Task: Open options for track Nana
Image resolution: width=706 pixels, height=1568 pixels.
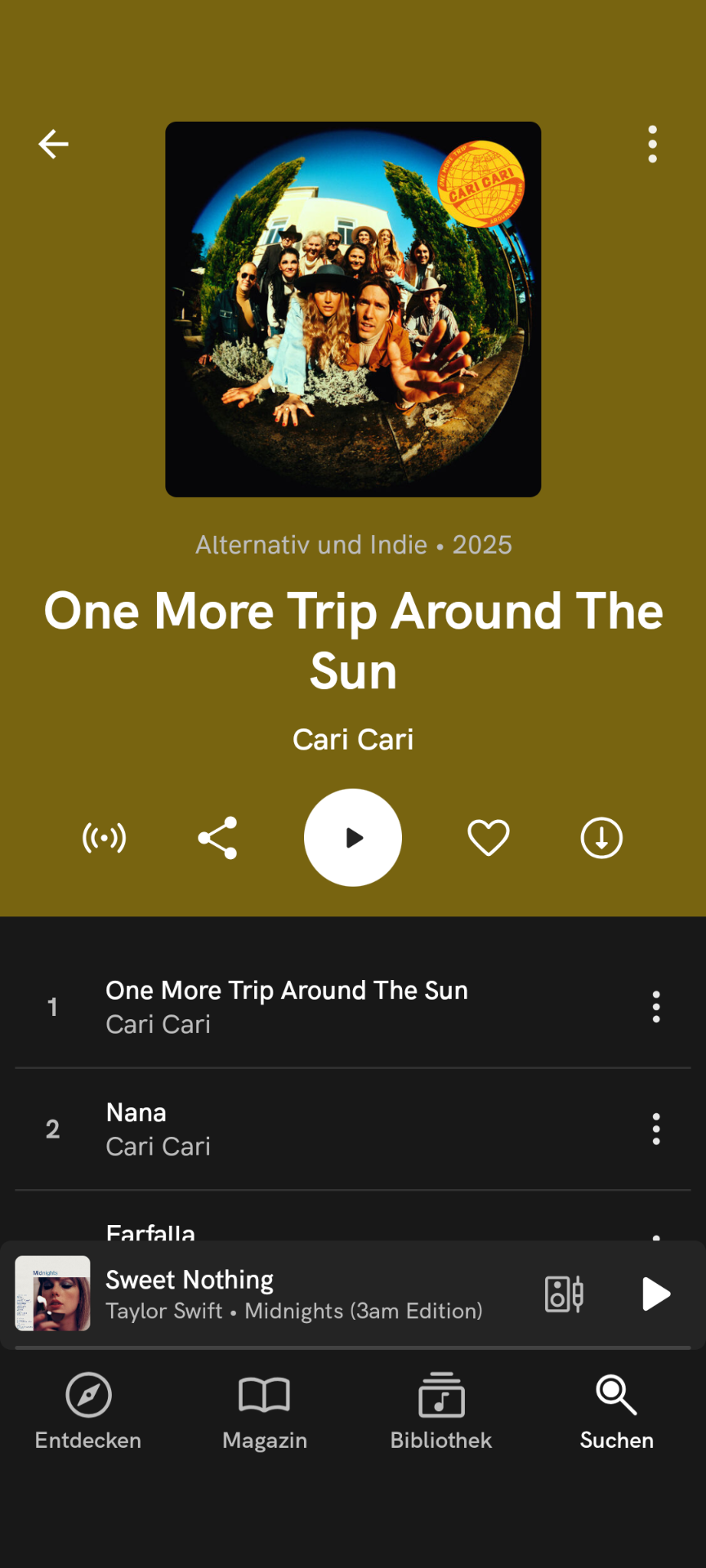Action: pos(655,1129)
